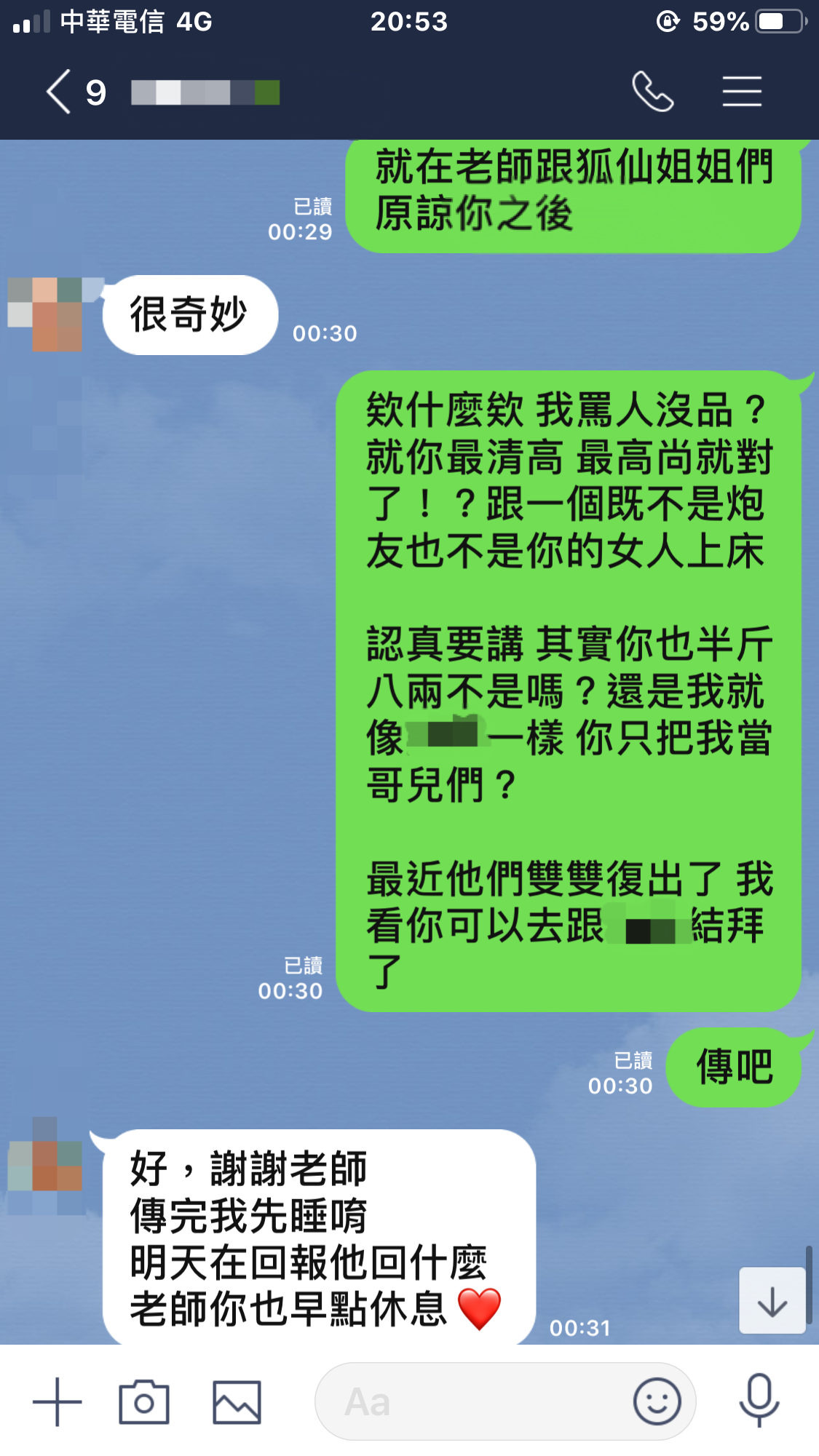This screenshot has height=1456, width=819.
Task: Open the photo gallery picker
Action: [237, 1401]
